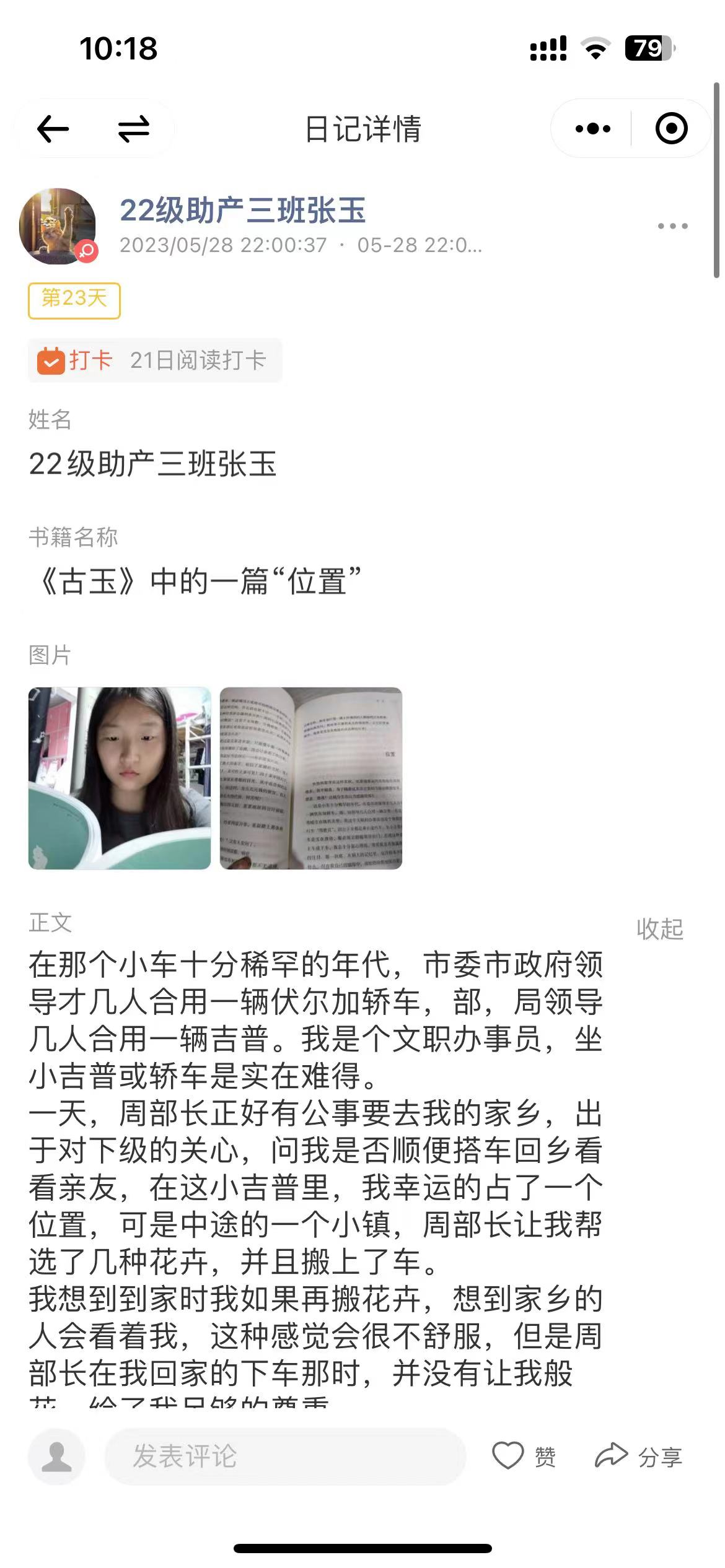Open the post options three-dot menu
Image resolution: width=725 pixels, height=1568 pixels.
[672, 226]
